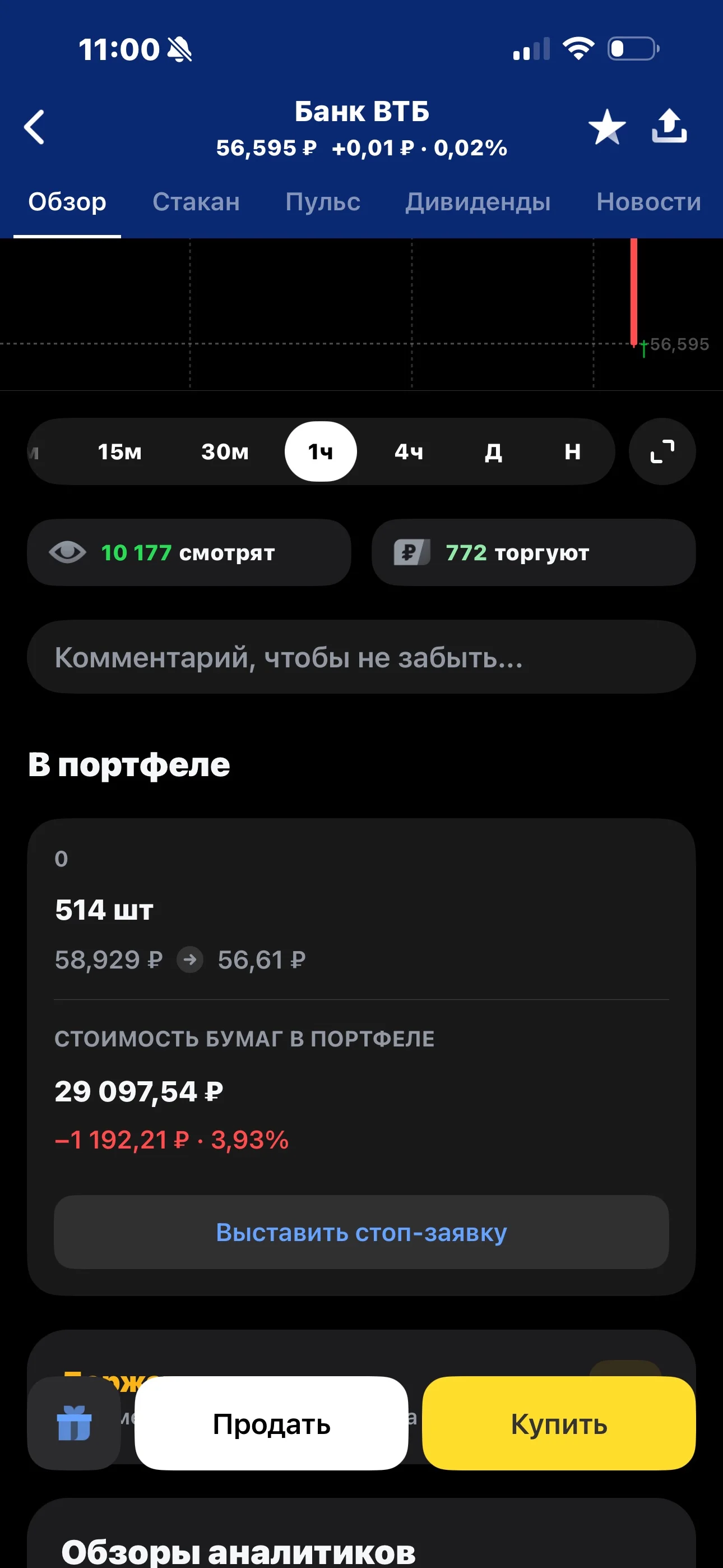
Task: Switch to the Стакан tab
Action: tap(196, 201)
